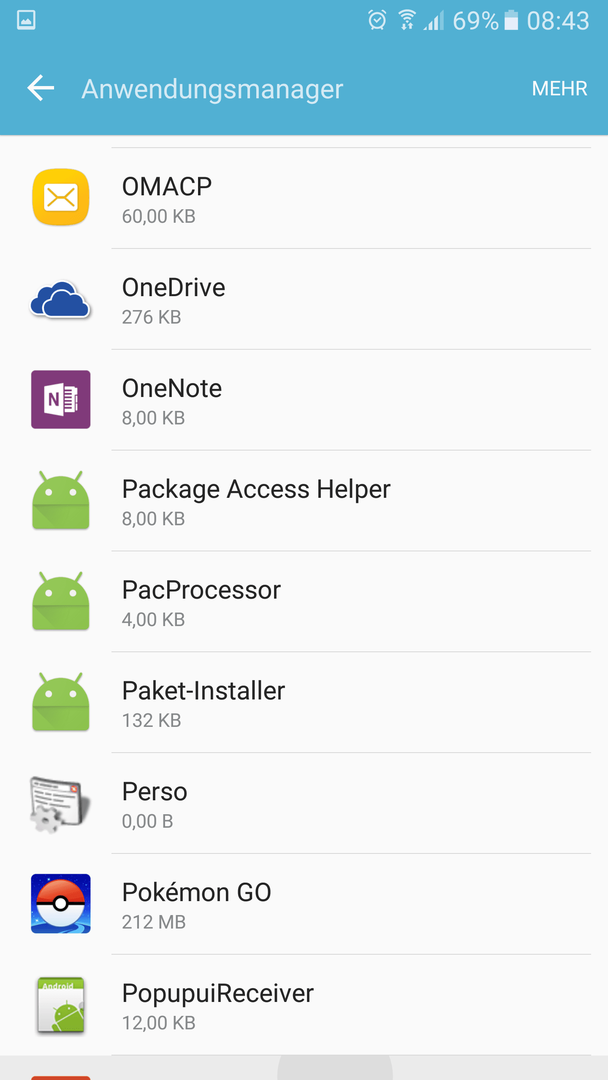Select the OneNote entry
The width and height of the screenshot is (608, 1080).
point(304,399)
